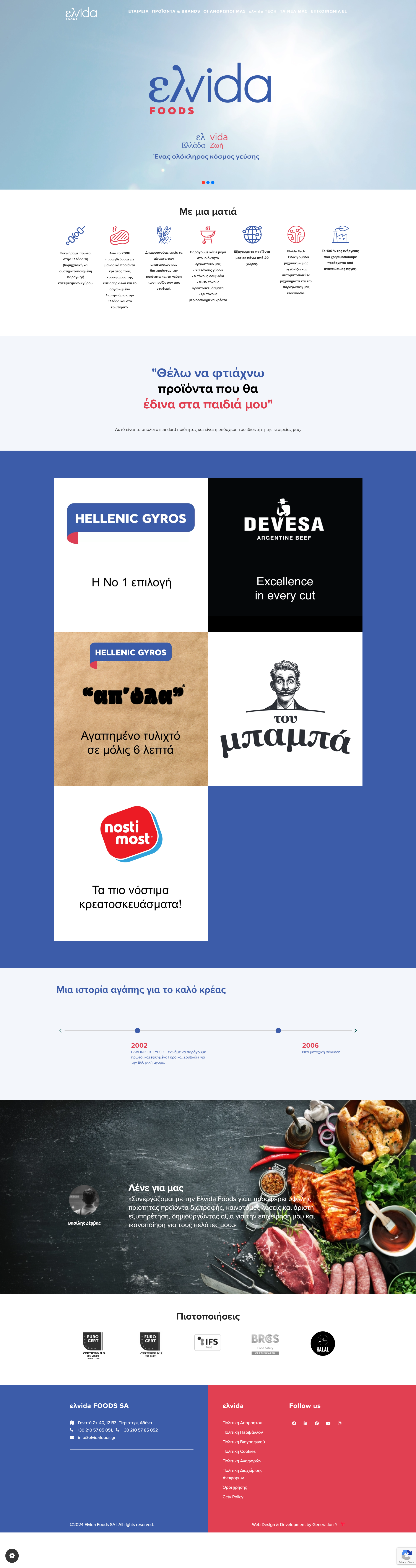Open the ΕΤΑΙΡΕΙΑ menu item
The image size is (416, 1568).
(138, 11)
